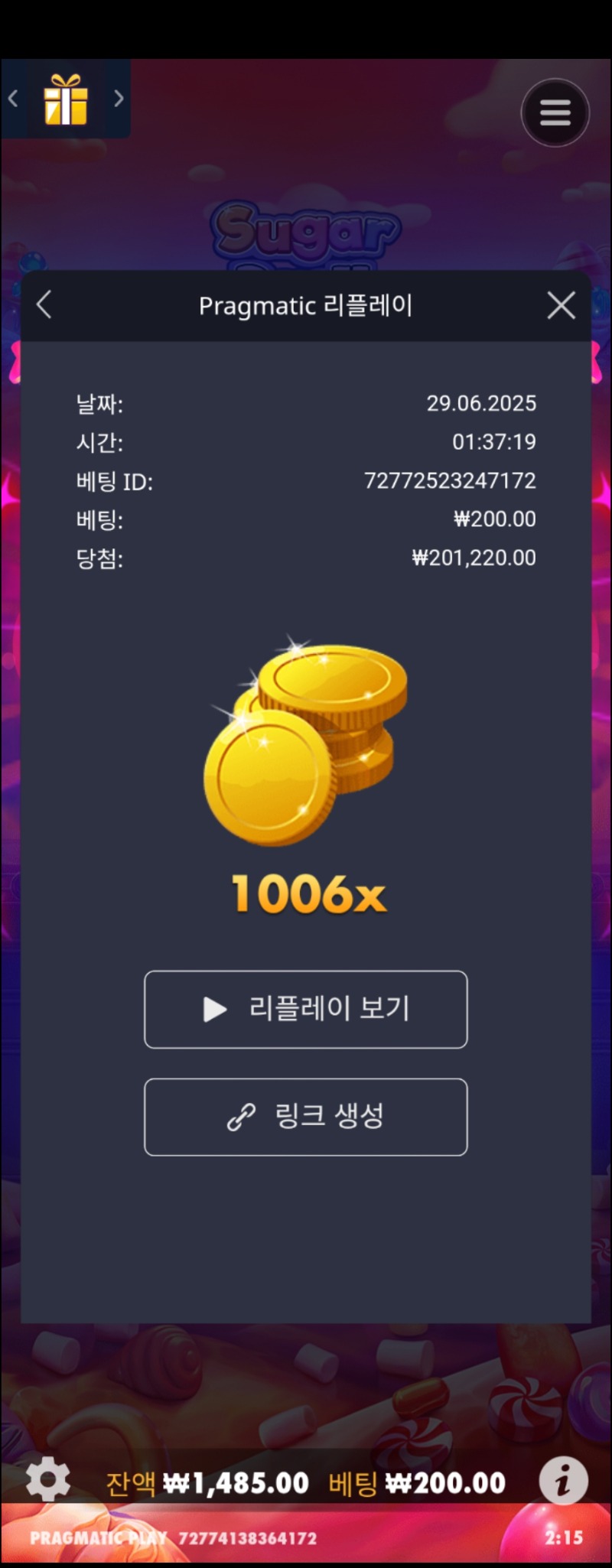This screenshot has height=1568, width=612.
Task: Open the game info button
Action: [x=563, y=1481]
